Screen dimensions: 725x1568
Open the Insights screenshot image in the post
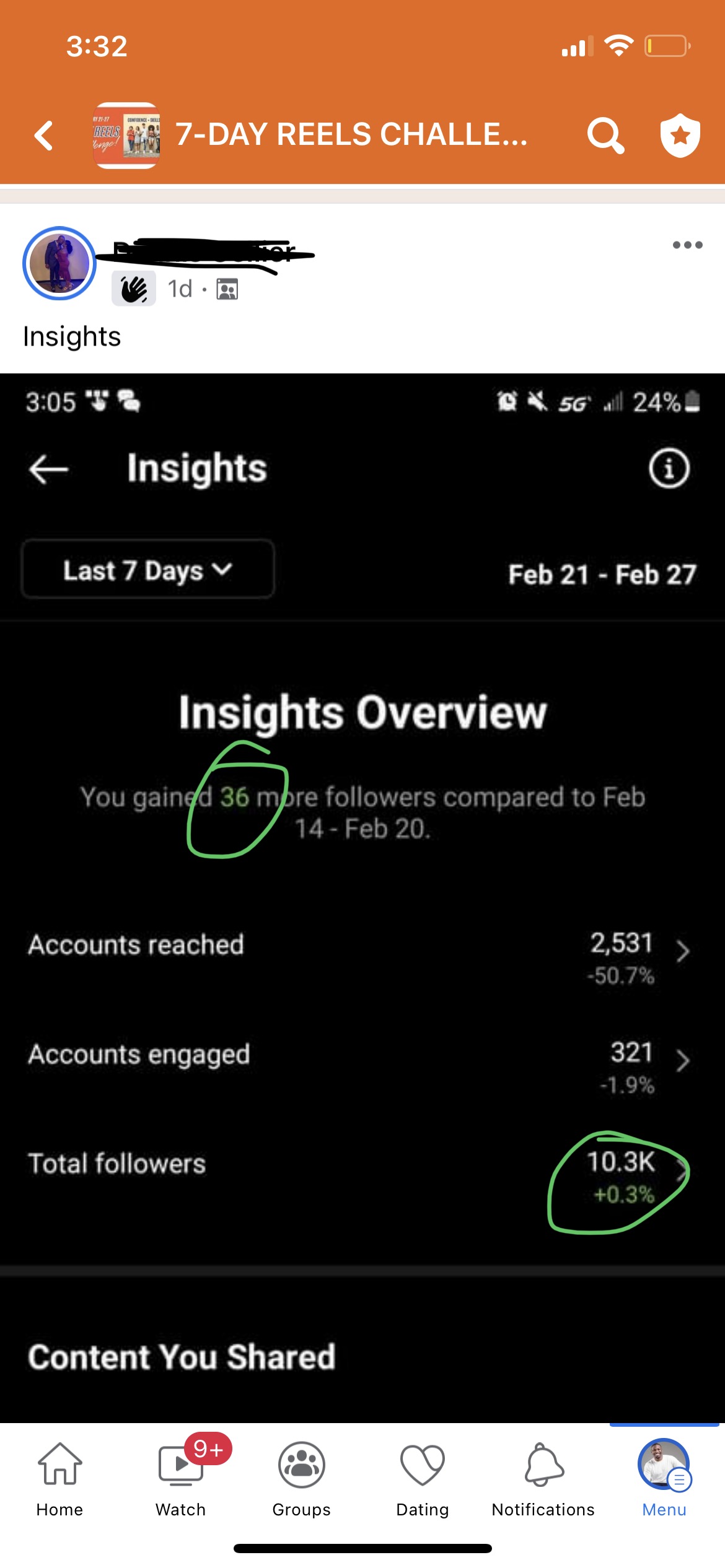pyautogui.click(x=362, y=898)
